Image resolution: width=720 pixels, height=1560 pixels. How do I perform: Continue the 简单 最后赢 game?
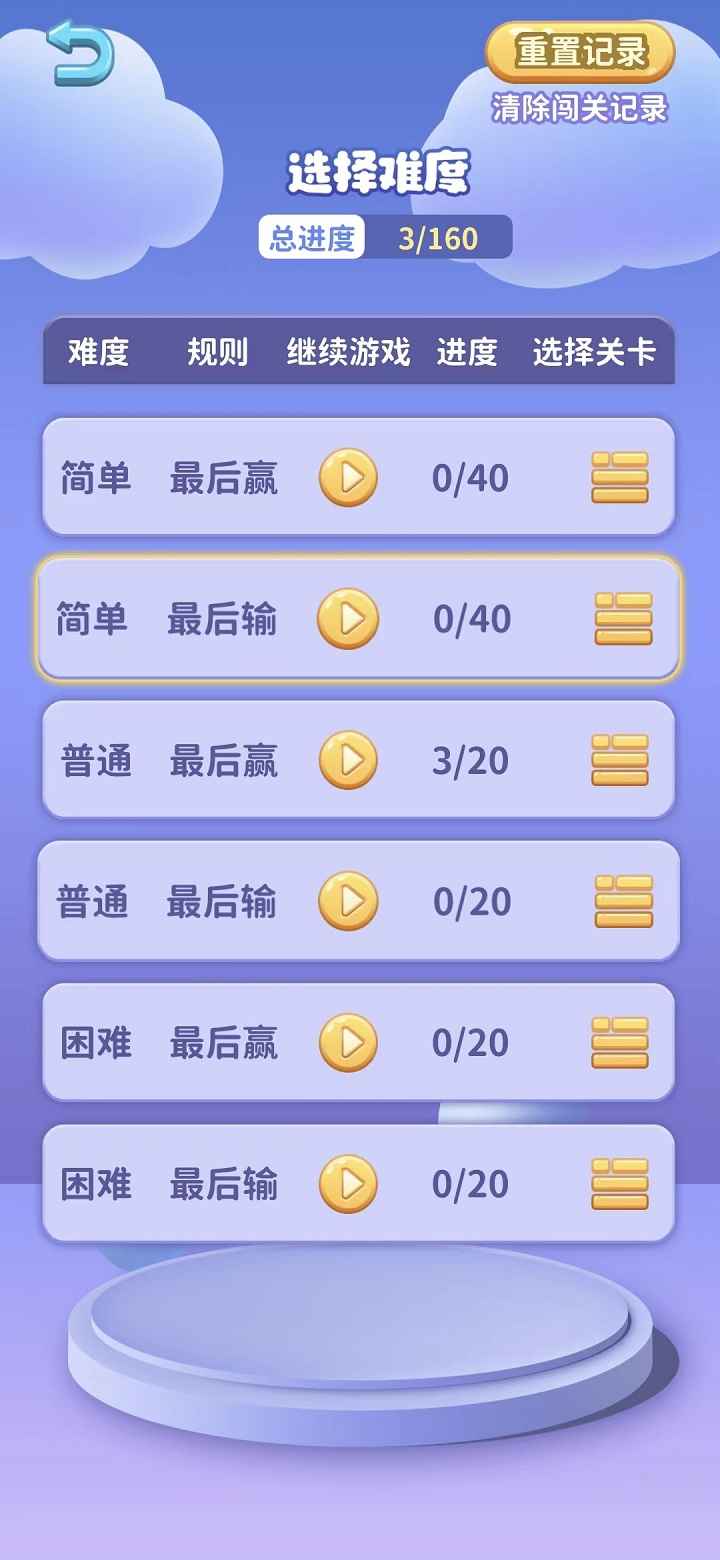[x=348, y=478]
